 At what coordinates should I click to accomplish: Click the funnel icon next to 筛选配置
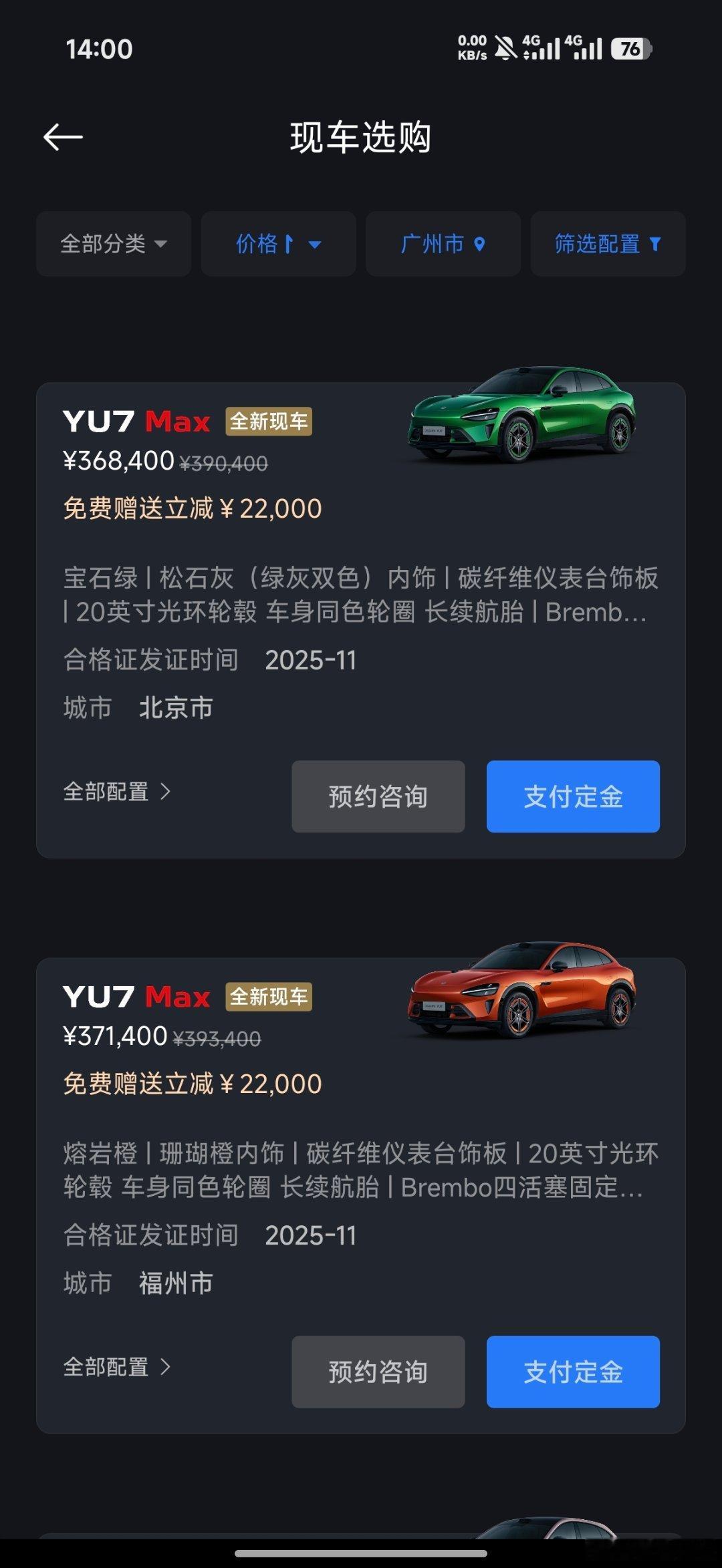click(655, 245)
